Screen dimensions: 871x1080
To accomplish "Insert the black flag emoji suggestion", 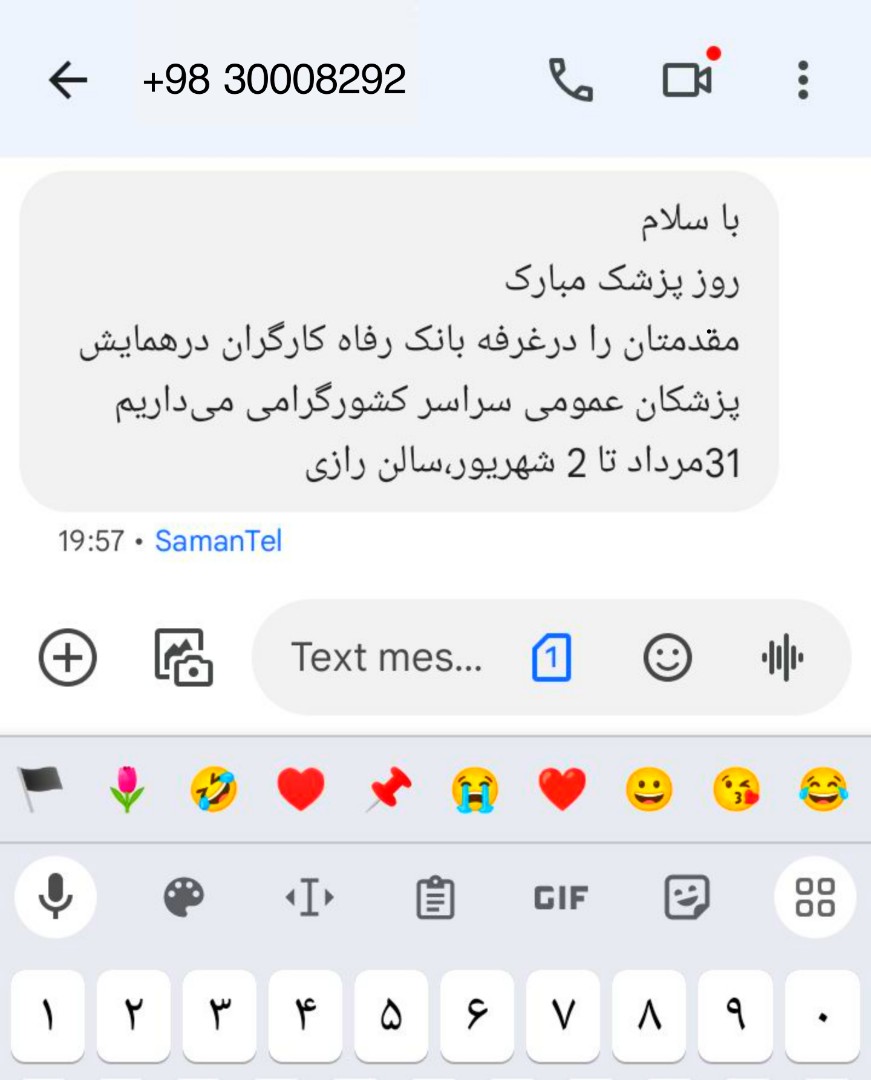I will point(40,789).
